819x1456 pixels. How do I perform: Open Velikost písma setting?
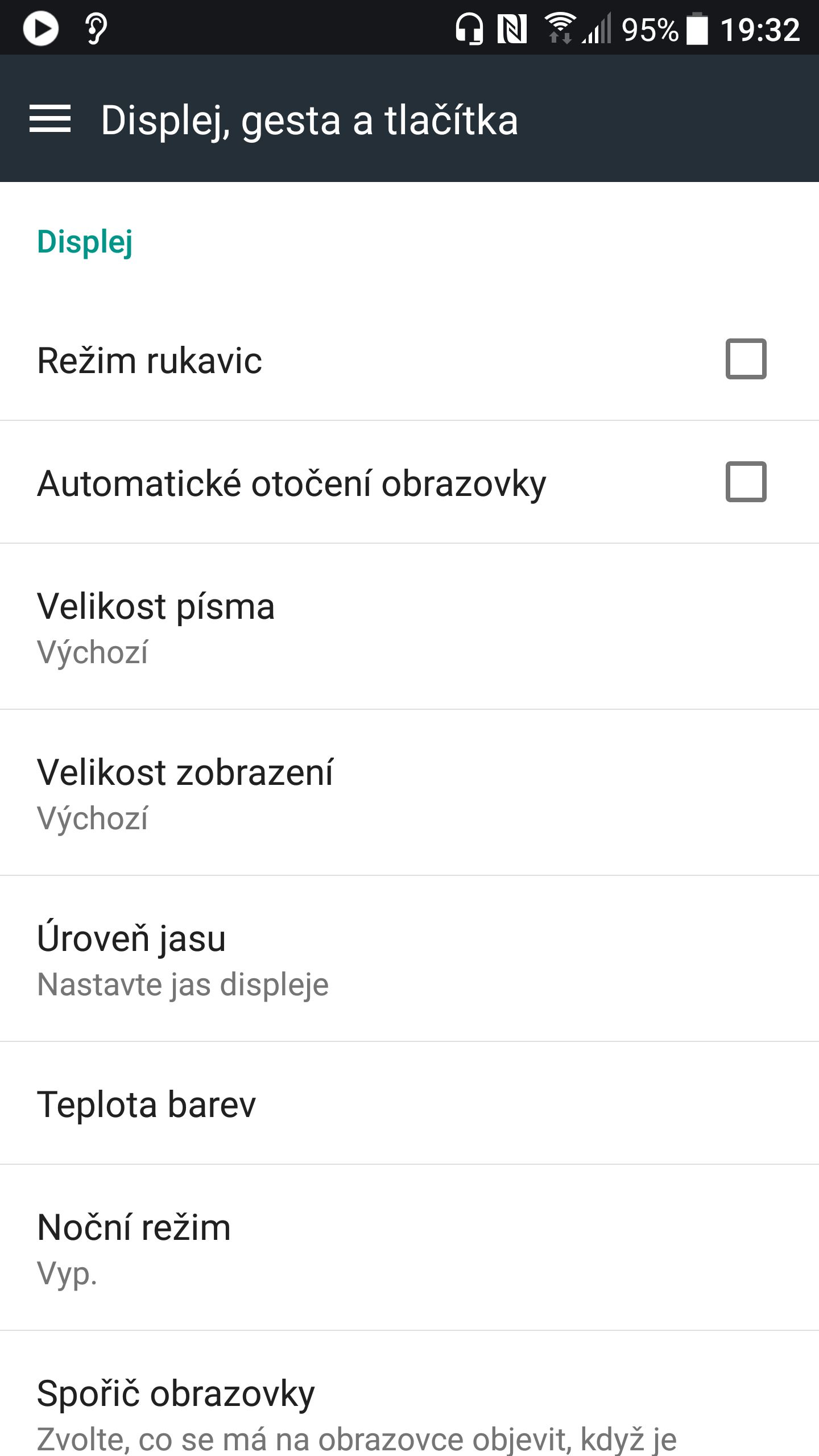[409, 627]
